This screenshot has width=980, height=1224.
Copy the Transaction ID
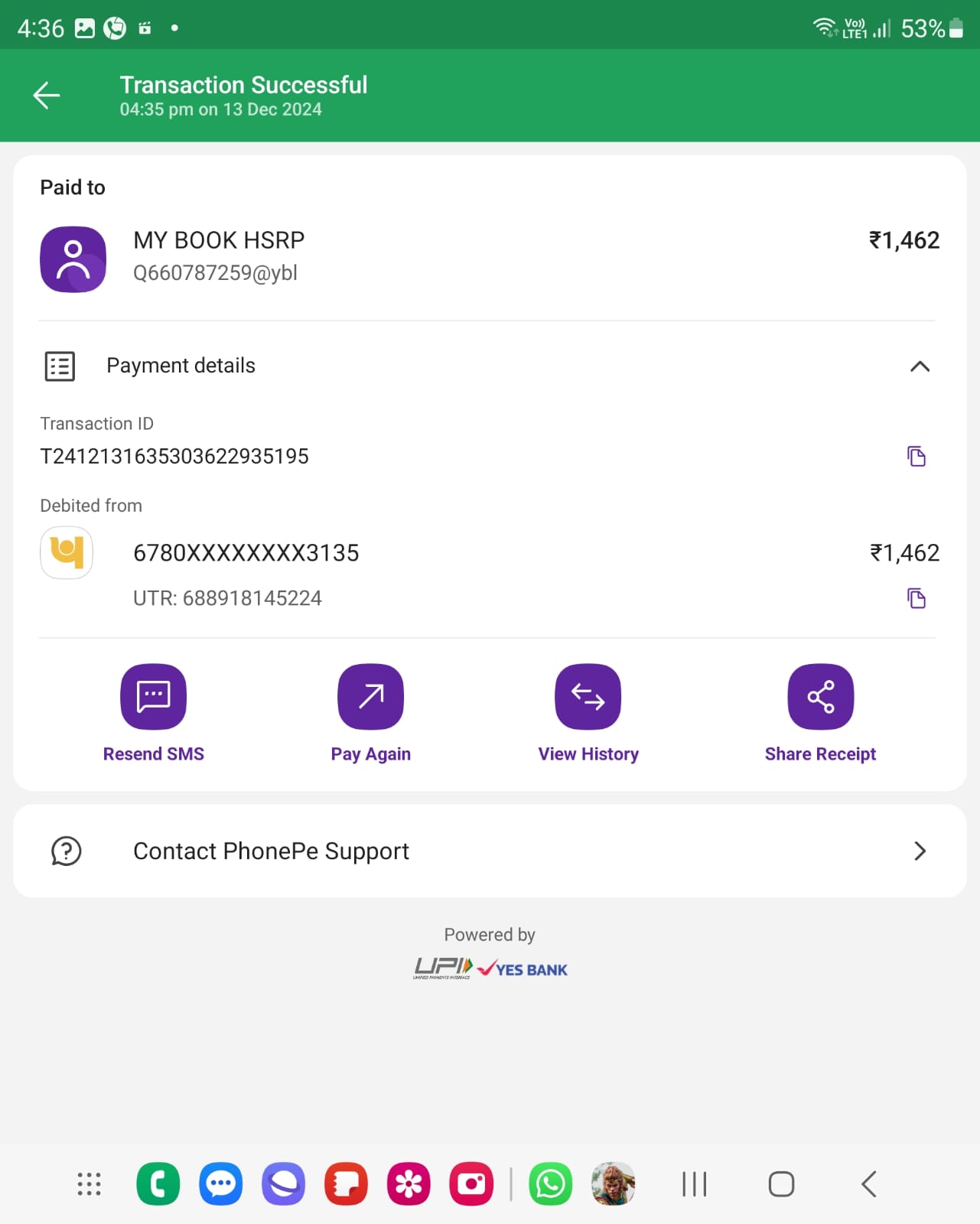pos(916,457)
